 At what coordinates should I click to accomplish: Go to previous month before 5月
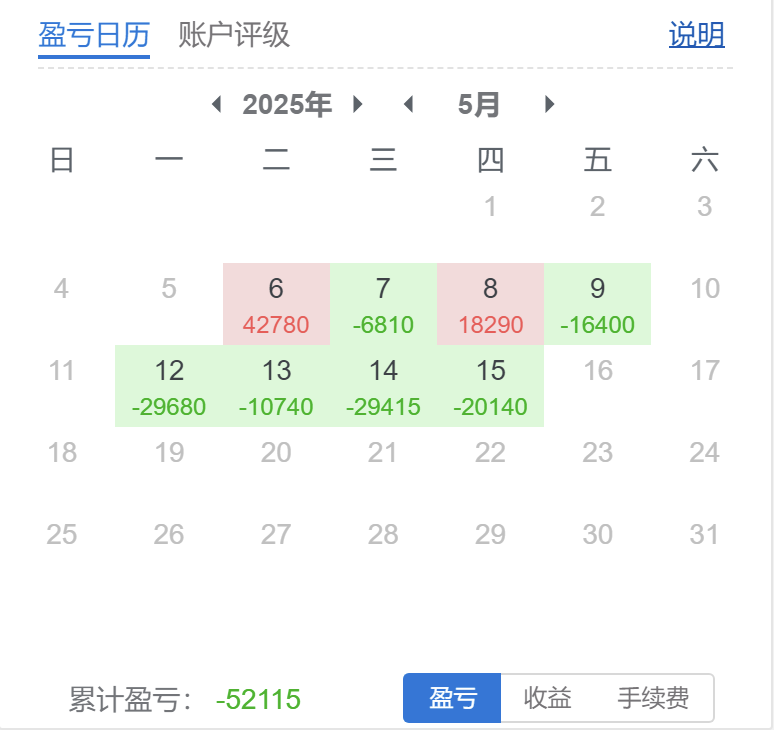click(x=407, y=104)
